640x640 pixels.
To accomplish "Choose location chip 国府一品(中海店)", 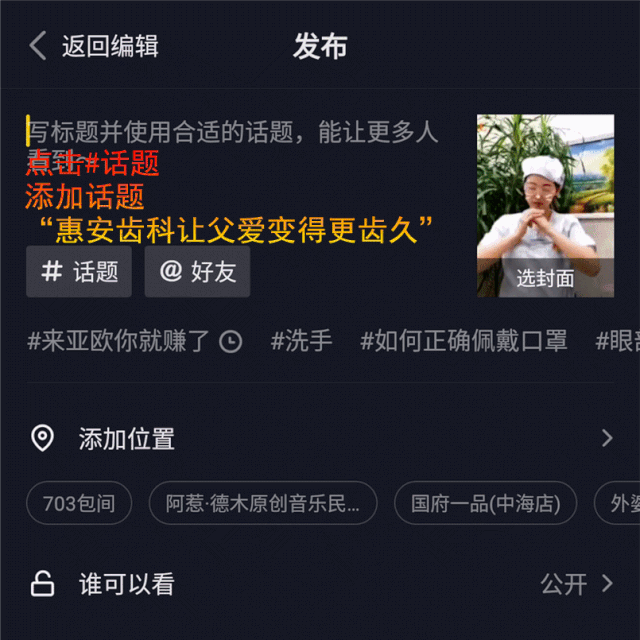I will click(486, 503).
